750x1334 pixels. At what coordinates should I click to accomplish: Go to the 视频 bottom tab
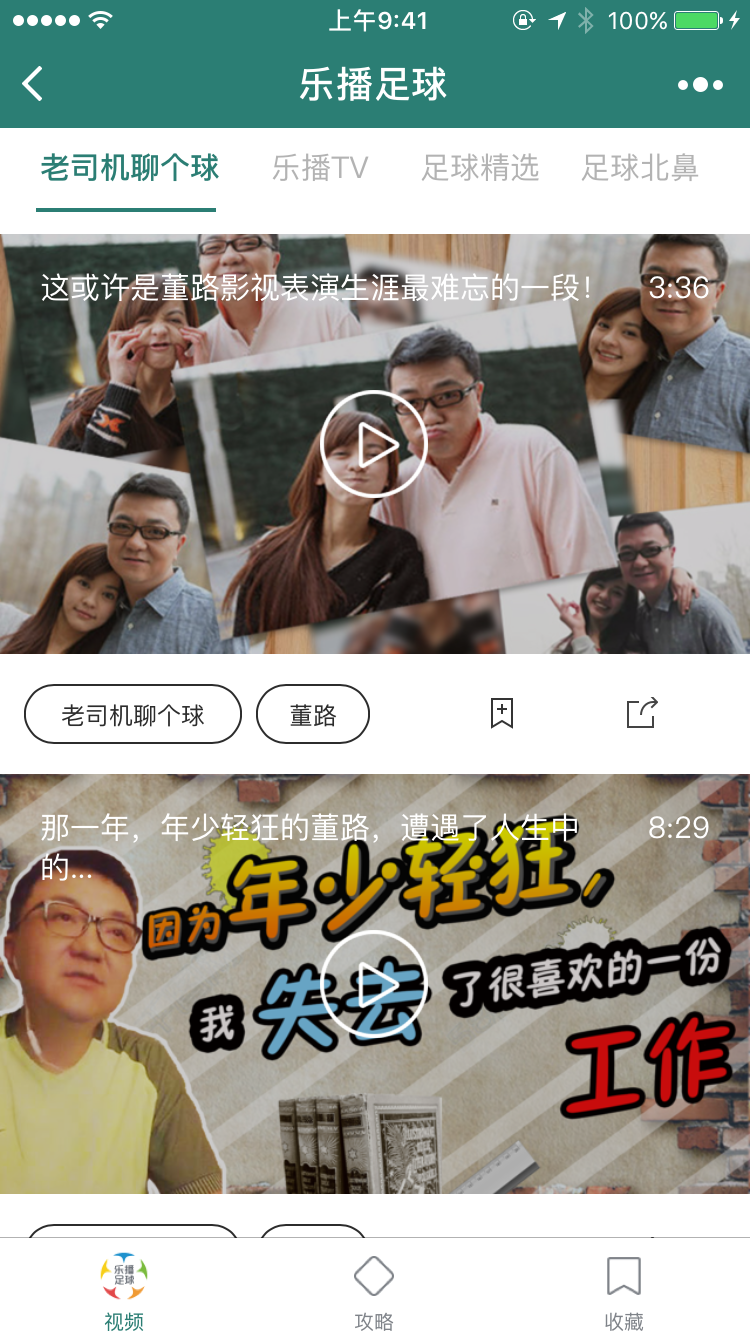pos(124,1292)
